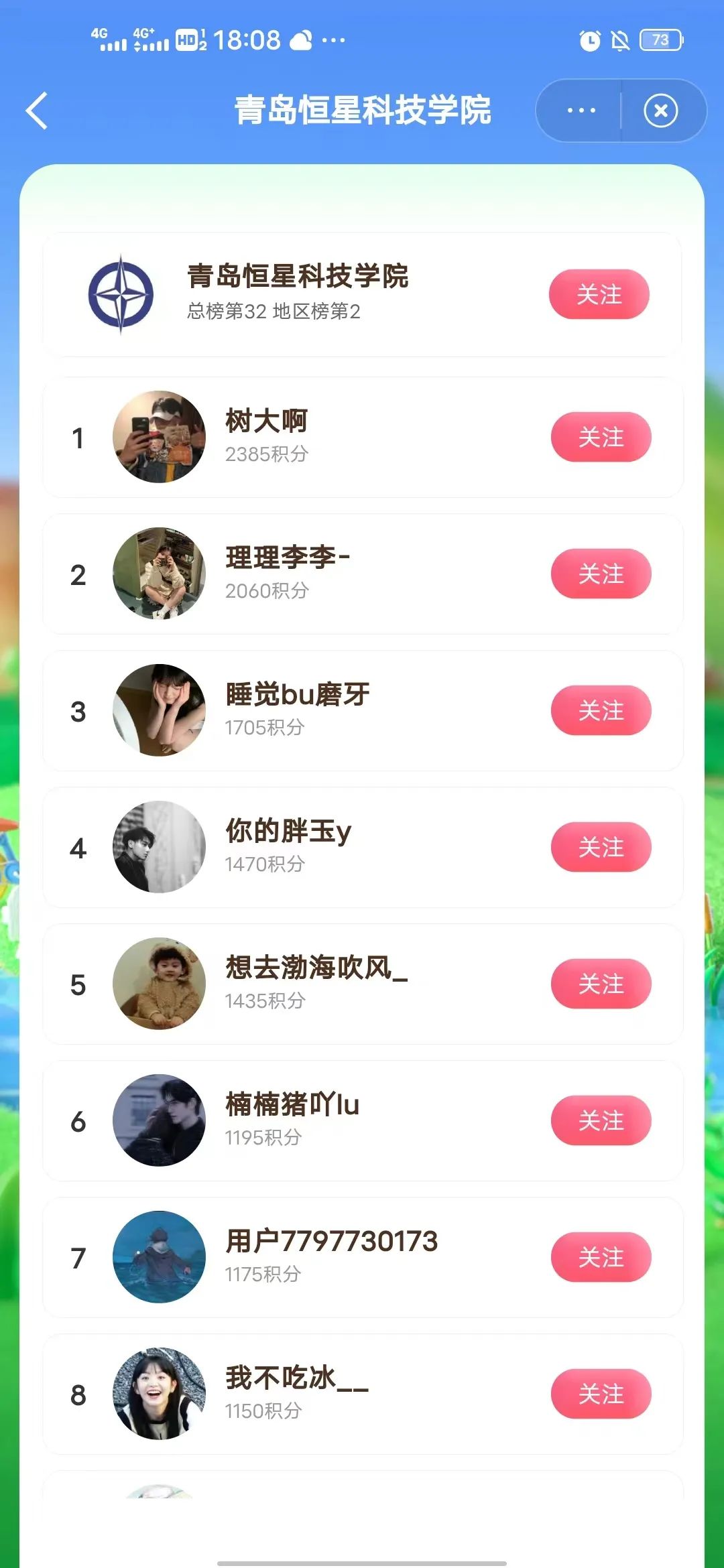Follow user 理理李李-

[601, 574]
